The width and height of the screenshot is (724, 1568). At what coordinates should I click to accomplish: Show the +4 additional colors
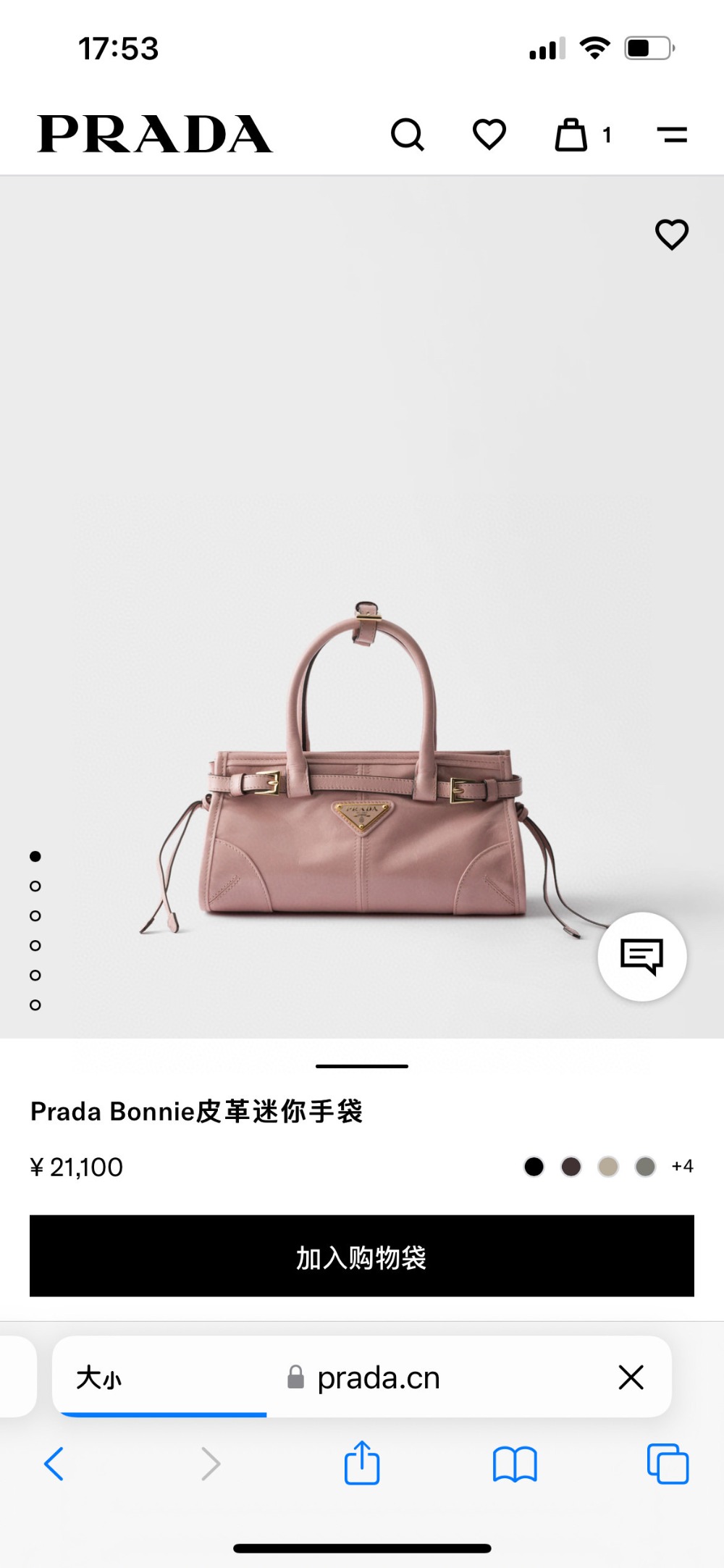click(682, 1166)
